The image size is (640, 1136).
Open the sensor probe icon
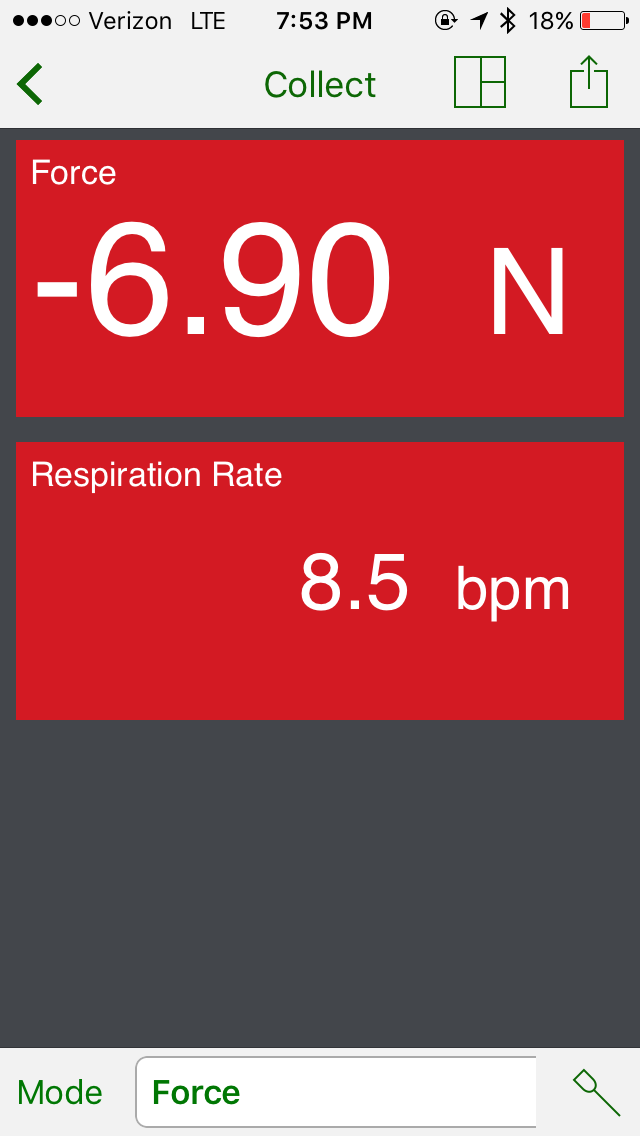(597, 1092)
